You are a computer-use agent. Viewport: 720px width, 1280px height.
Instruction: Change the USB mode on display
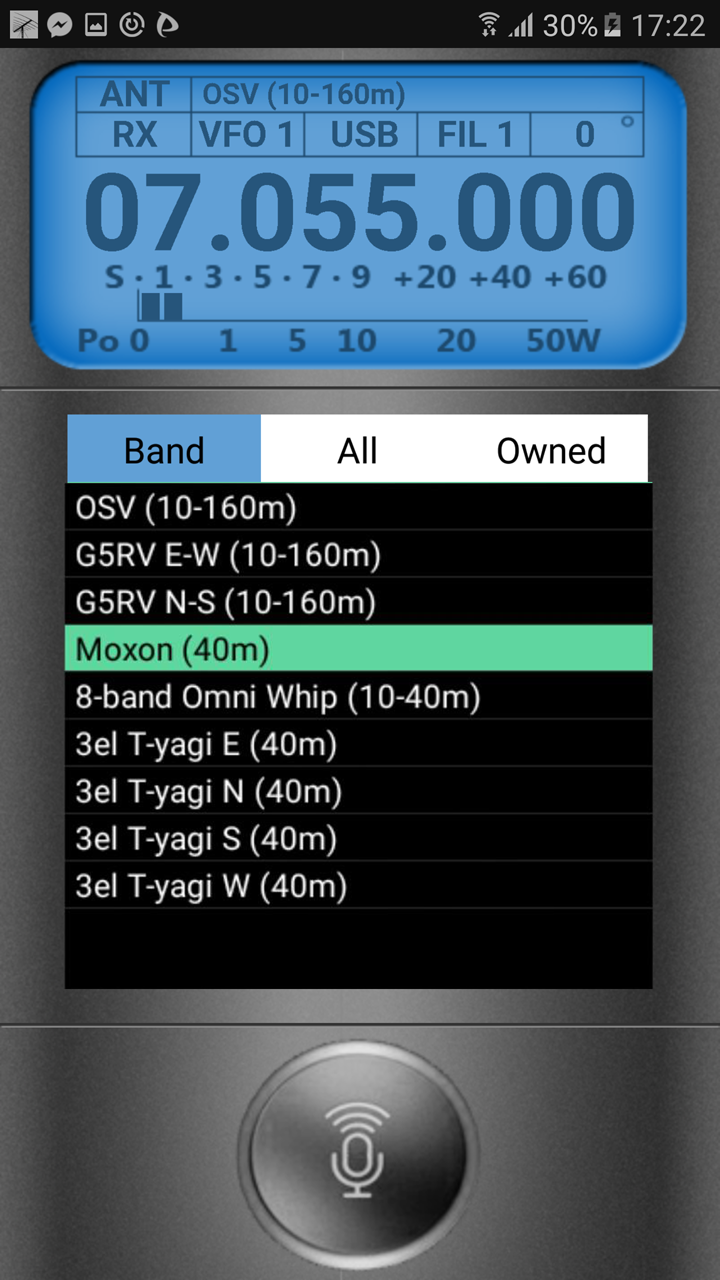pyautogui.click(x=363, y=134)
